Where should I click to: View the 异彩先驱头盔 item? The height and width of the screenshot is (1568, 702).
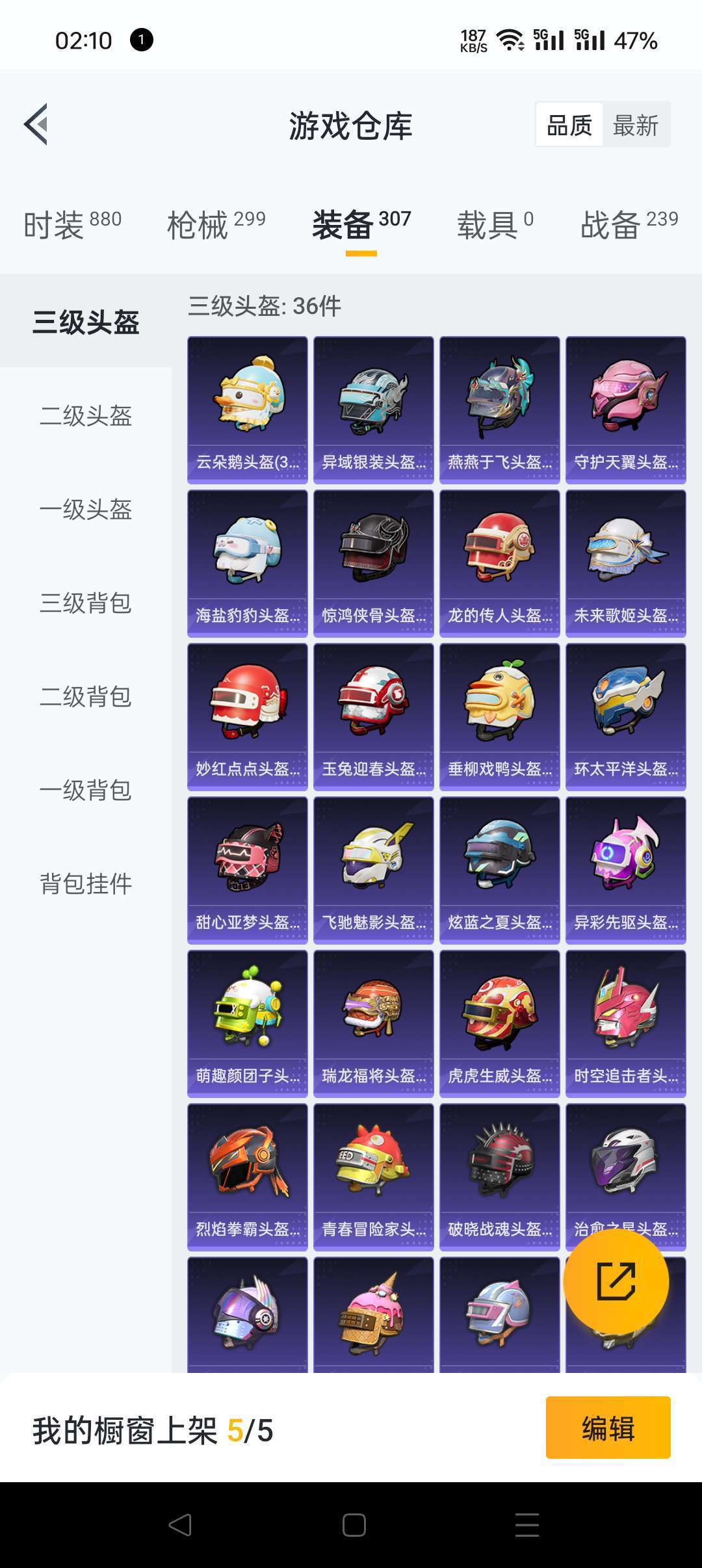(x=626, y=870)
